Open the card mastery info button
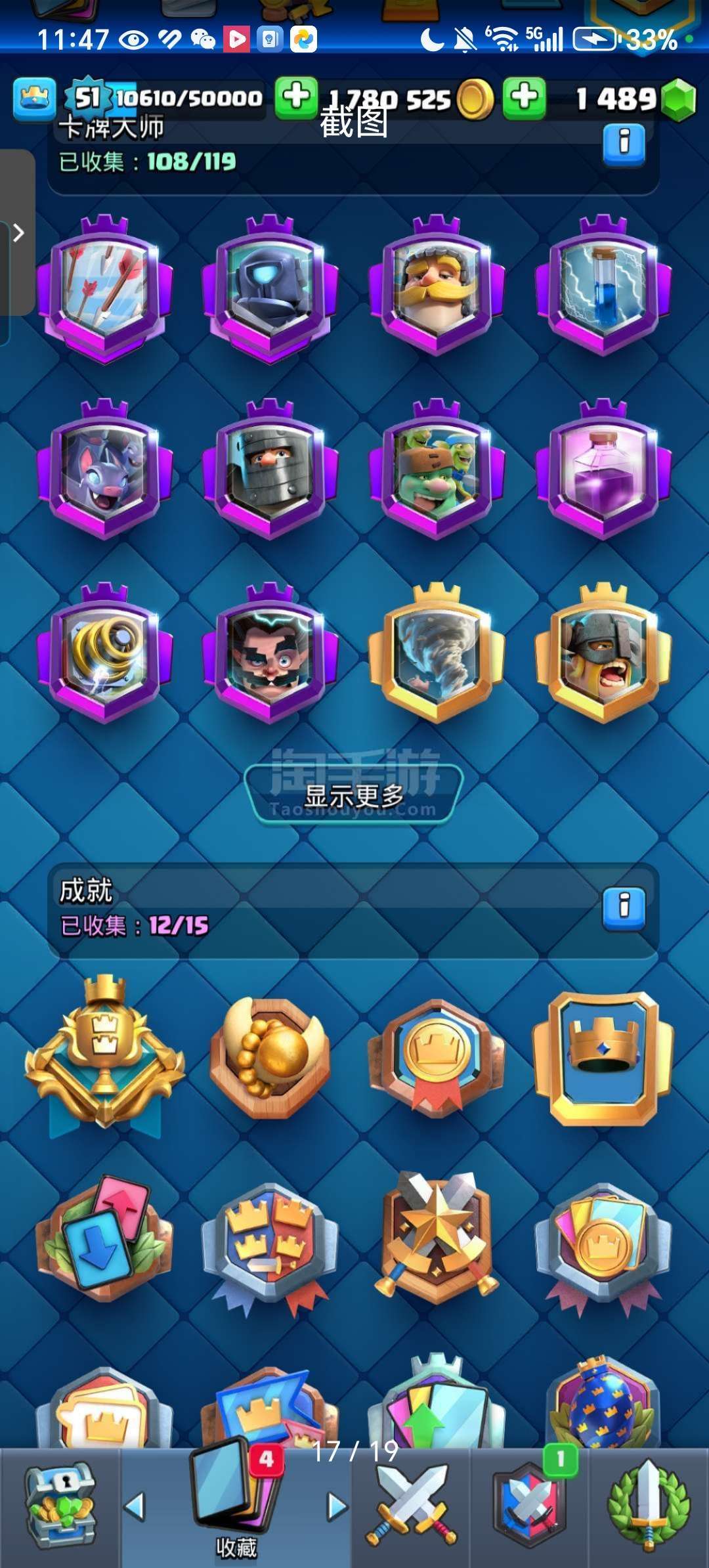The width and height of the screenshot is (709, 1568). pyautogui.click(x=624, y=143)
